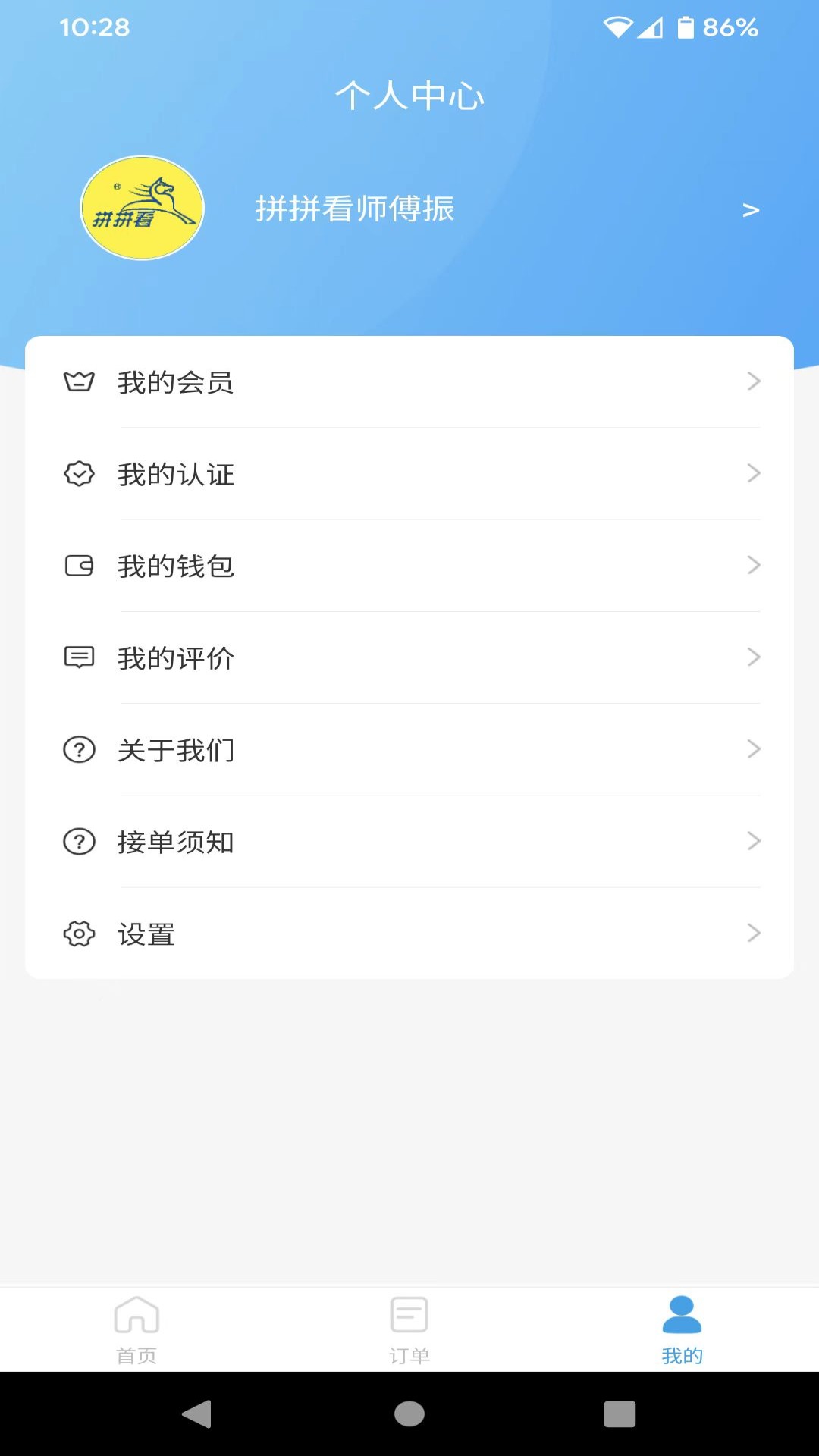The width and height of the screenshot is (819, 1456).
Task: Go to 我的认证 verification
Action: pyautogui.click(x=409, y=474)
